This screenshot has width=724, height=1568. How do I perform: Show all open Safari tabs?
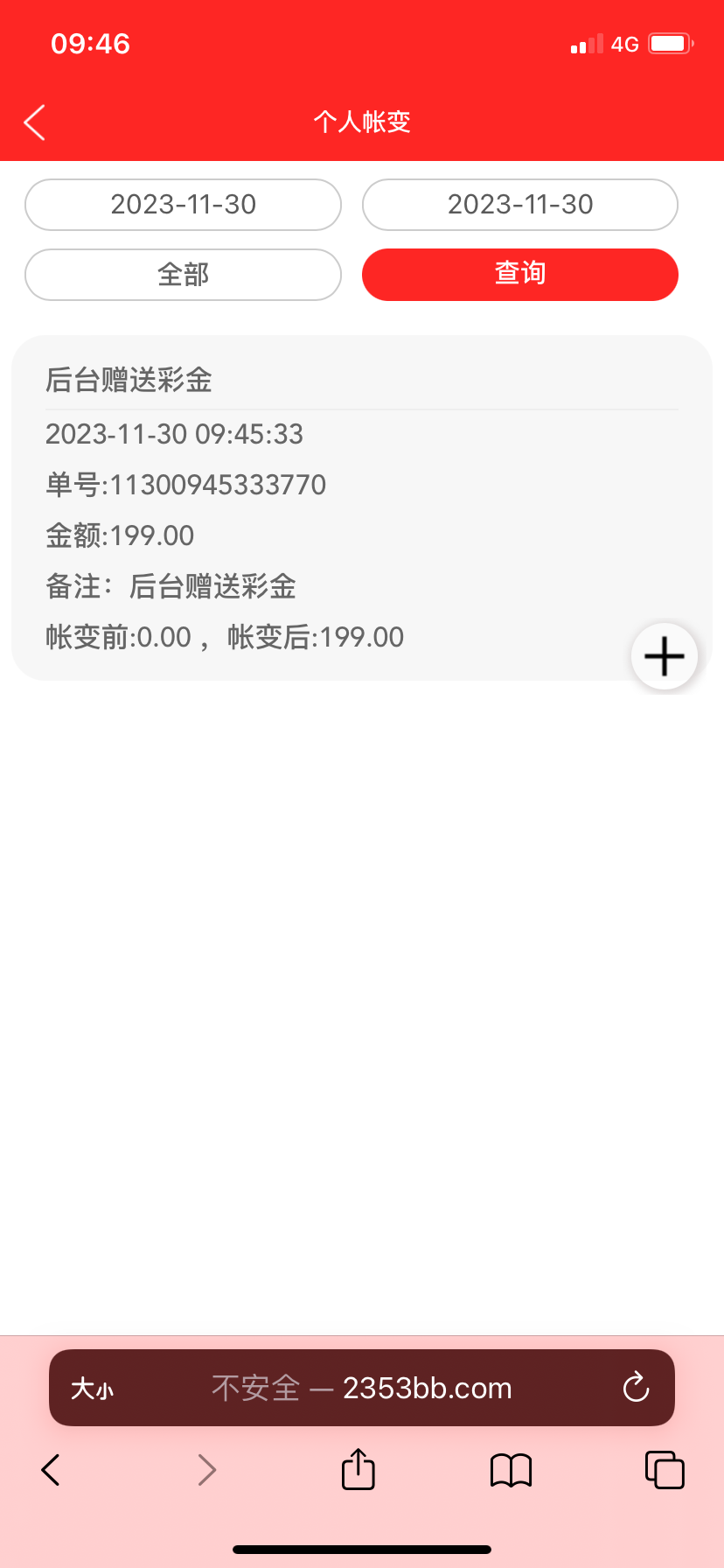(665, 1470)
